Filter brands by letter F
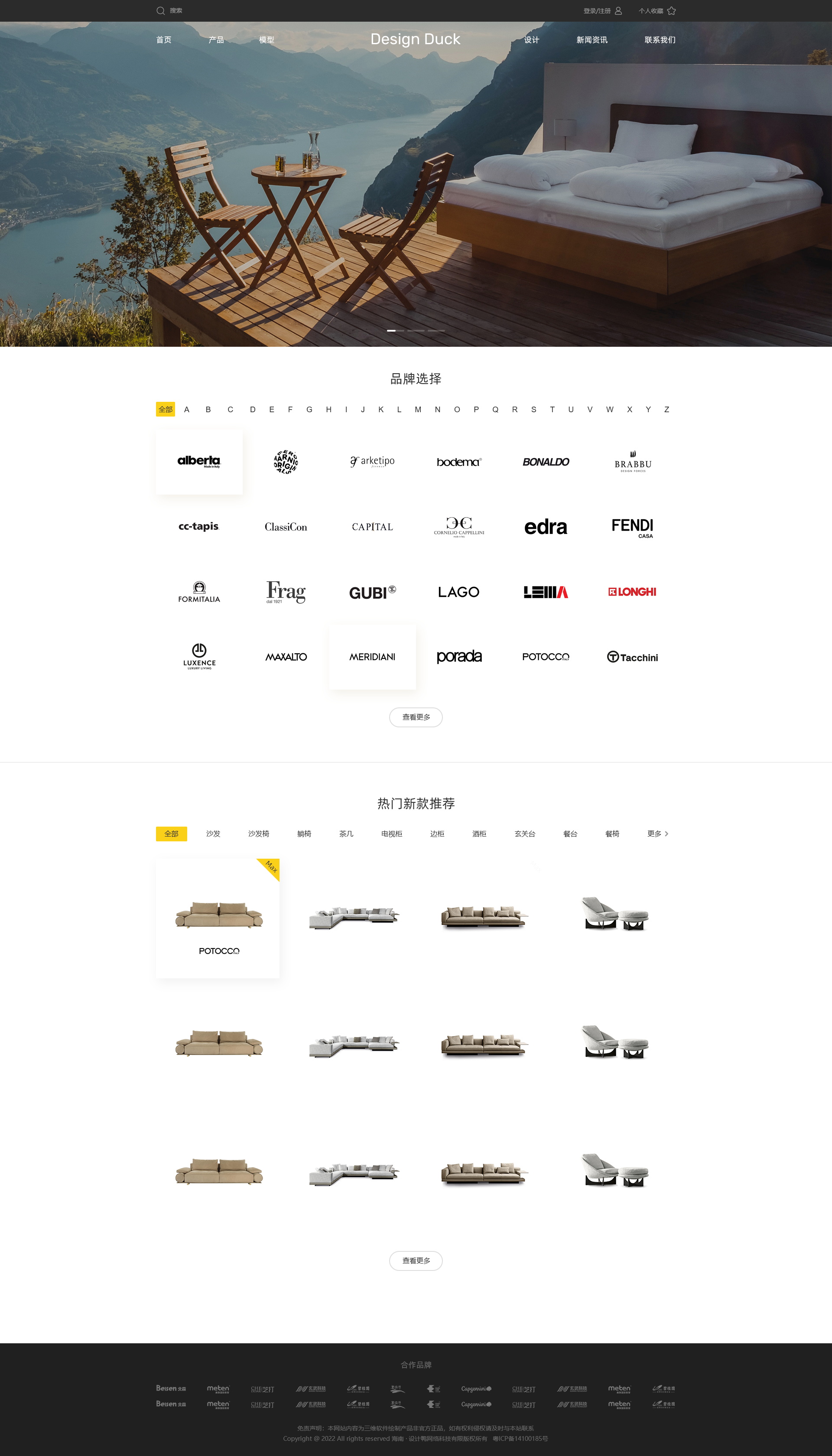This screenshot has height=1456, width=832. (290, 410)
